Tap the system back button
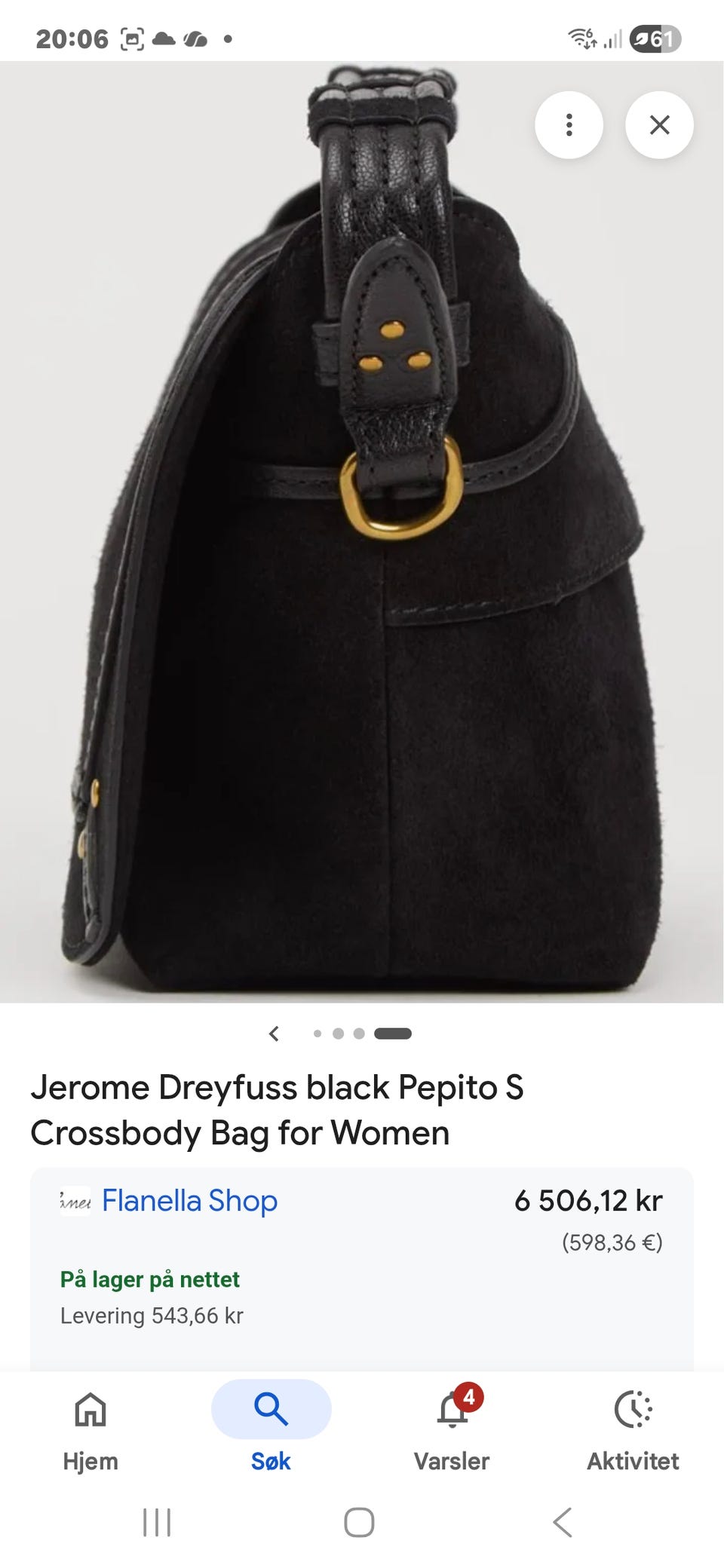This screenshot has width=724, height=1568. coord(563,1523)
